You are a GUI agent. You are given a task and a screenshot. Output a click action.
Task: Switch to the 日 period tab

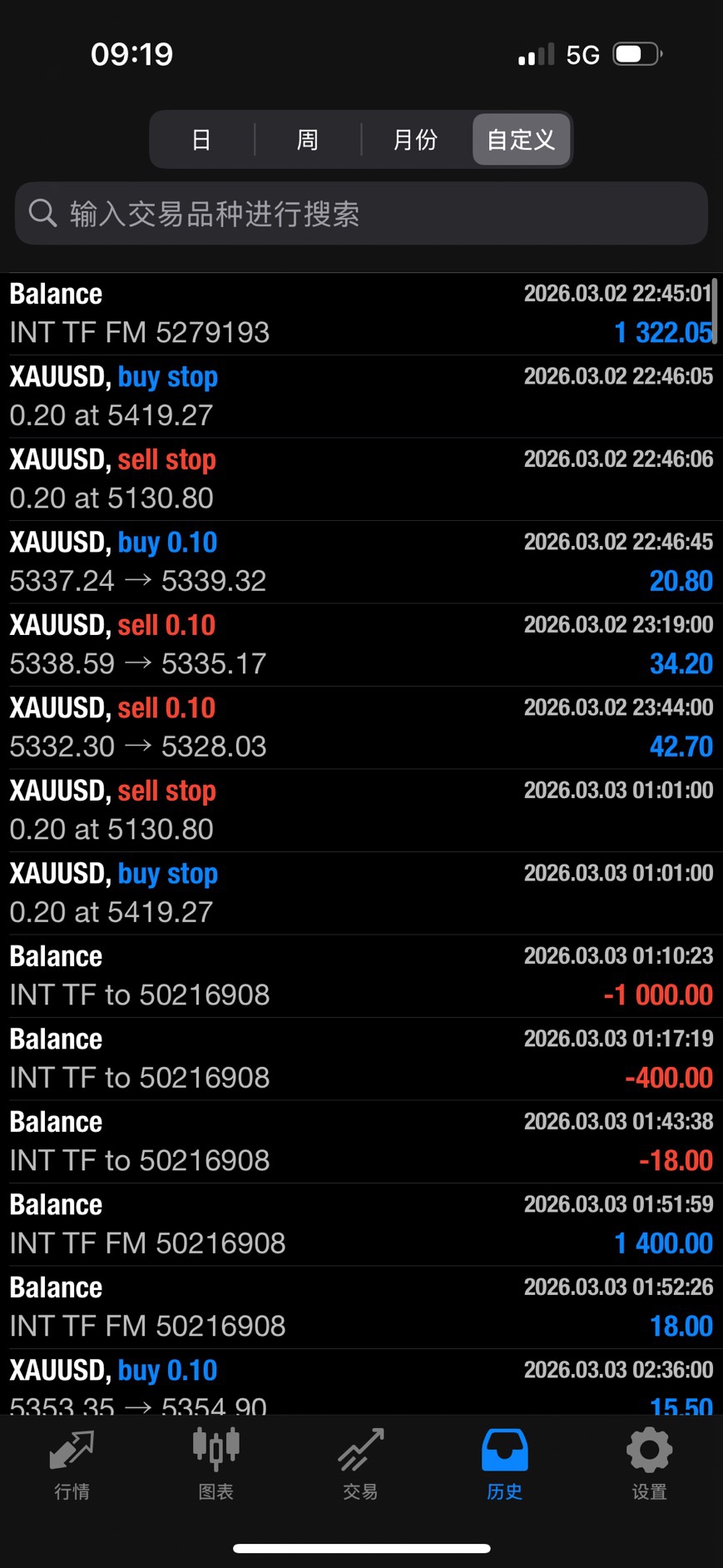pyautogui.click(x=201, y=140)
